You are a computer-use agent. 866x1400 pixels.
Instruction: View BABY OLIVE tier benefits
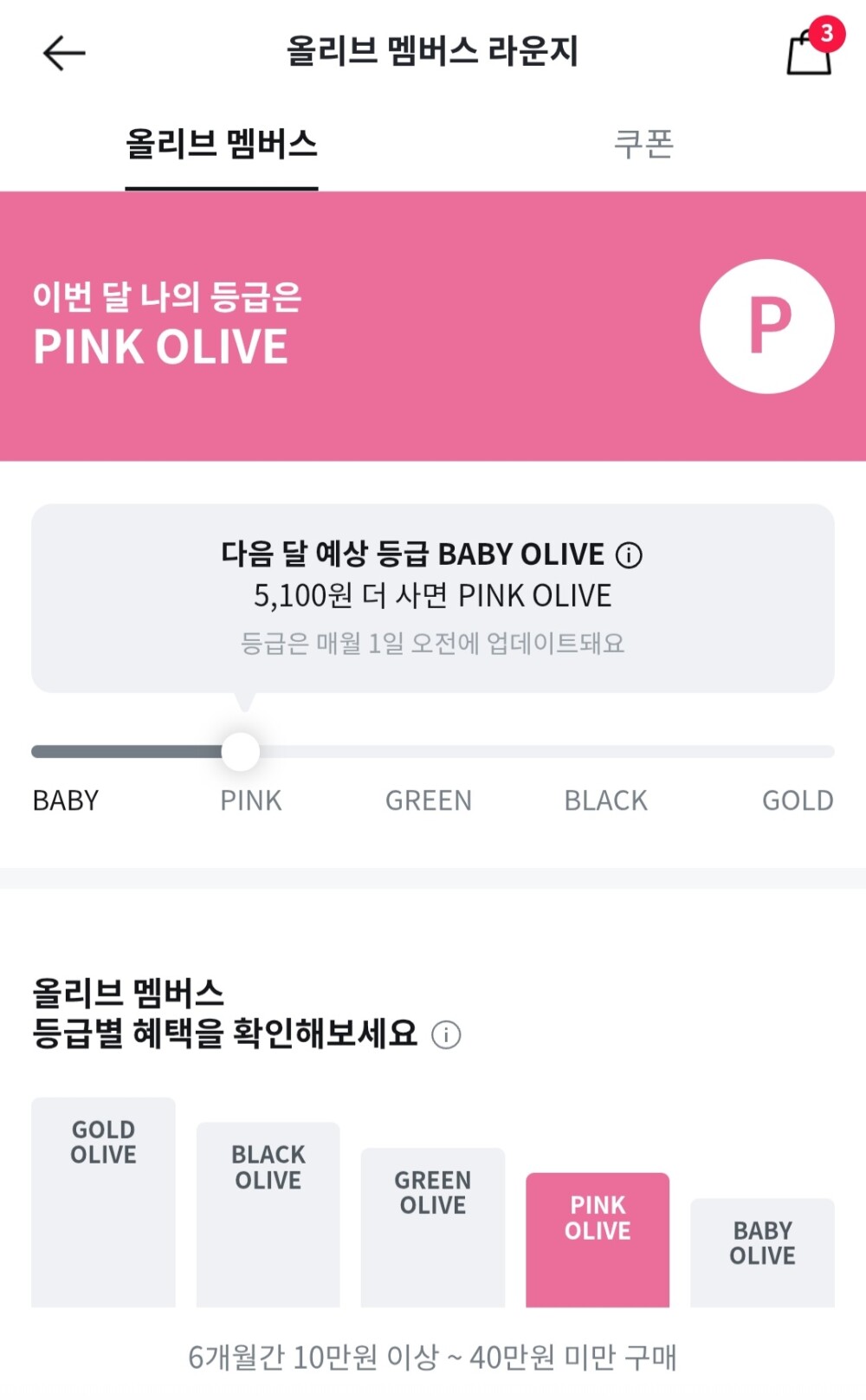(x=762, y=1251)
